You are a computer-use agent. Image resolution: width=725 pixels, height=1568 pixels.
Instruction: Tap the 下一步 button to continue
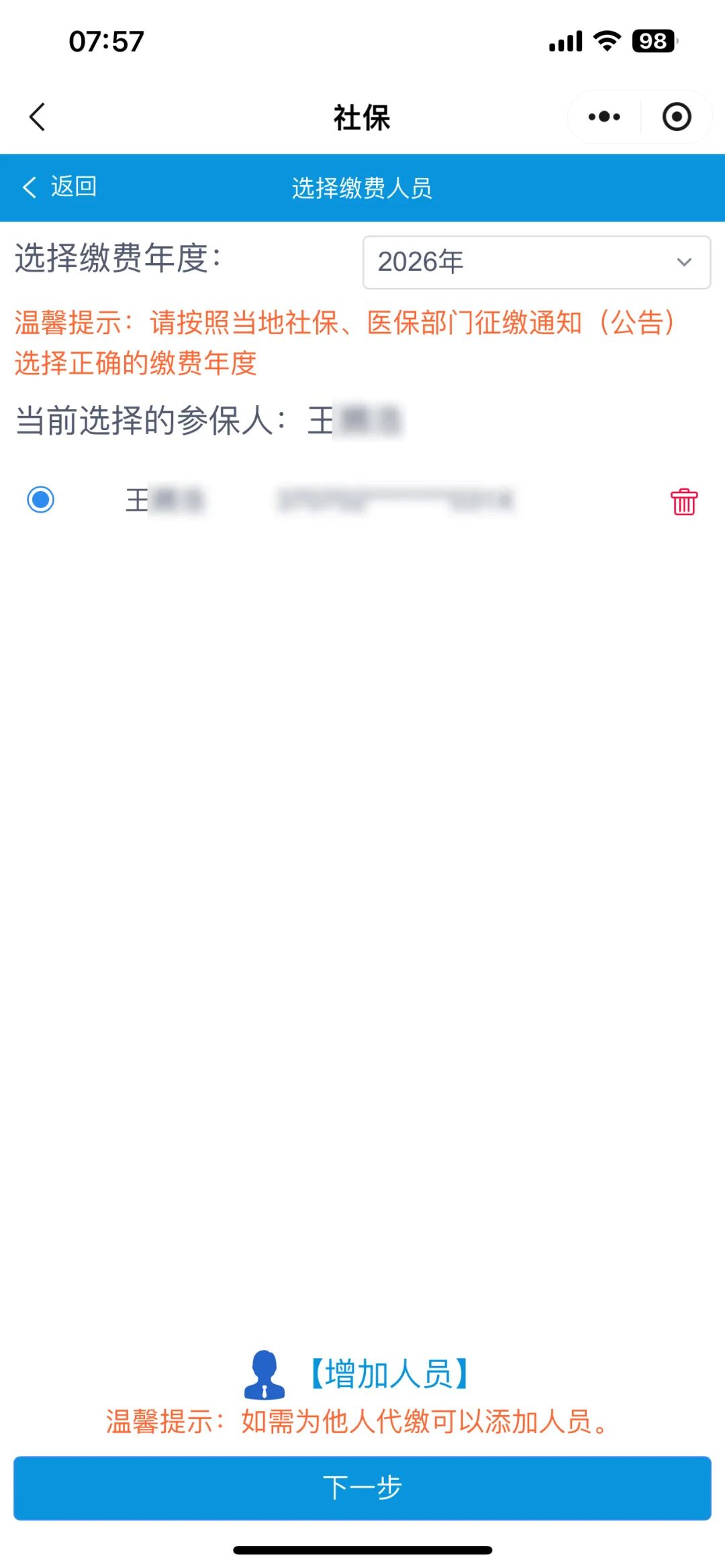coord(362,1487)
